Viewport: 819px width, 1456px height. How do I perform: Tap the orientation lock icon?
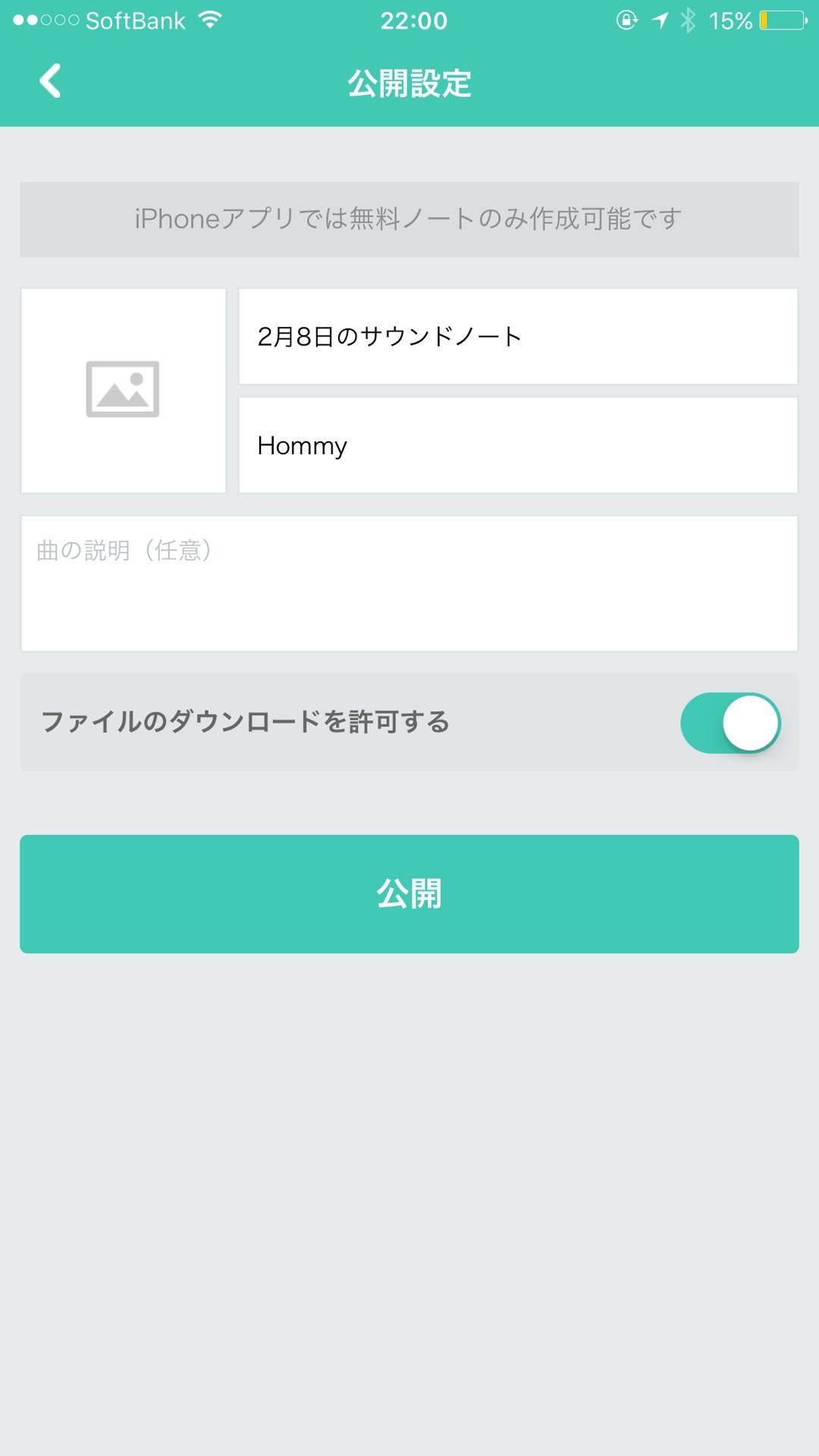coord(626,20)
